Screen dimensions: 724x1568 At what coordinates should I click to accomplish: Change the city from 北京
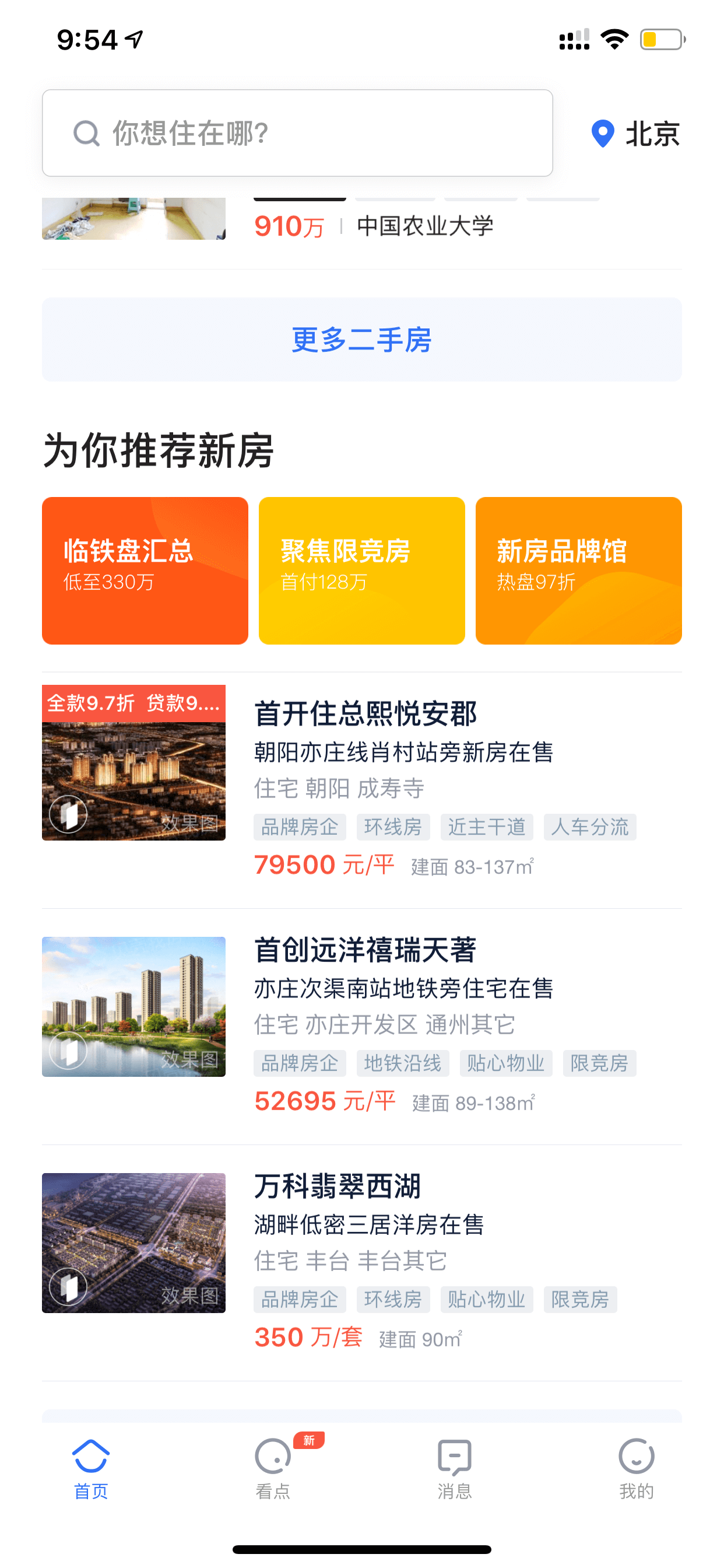point(635,134)
